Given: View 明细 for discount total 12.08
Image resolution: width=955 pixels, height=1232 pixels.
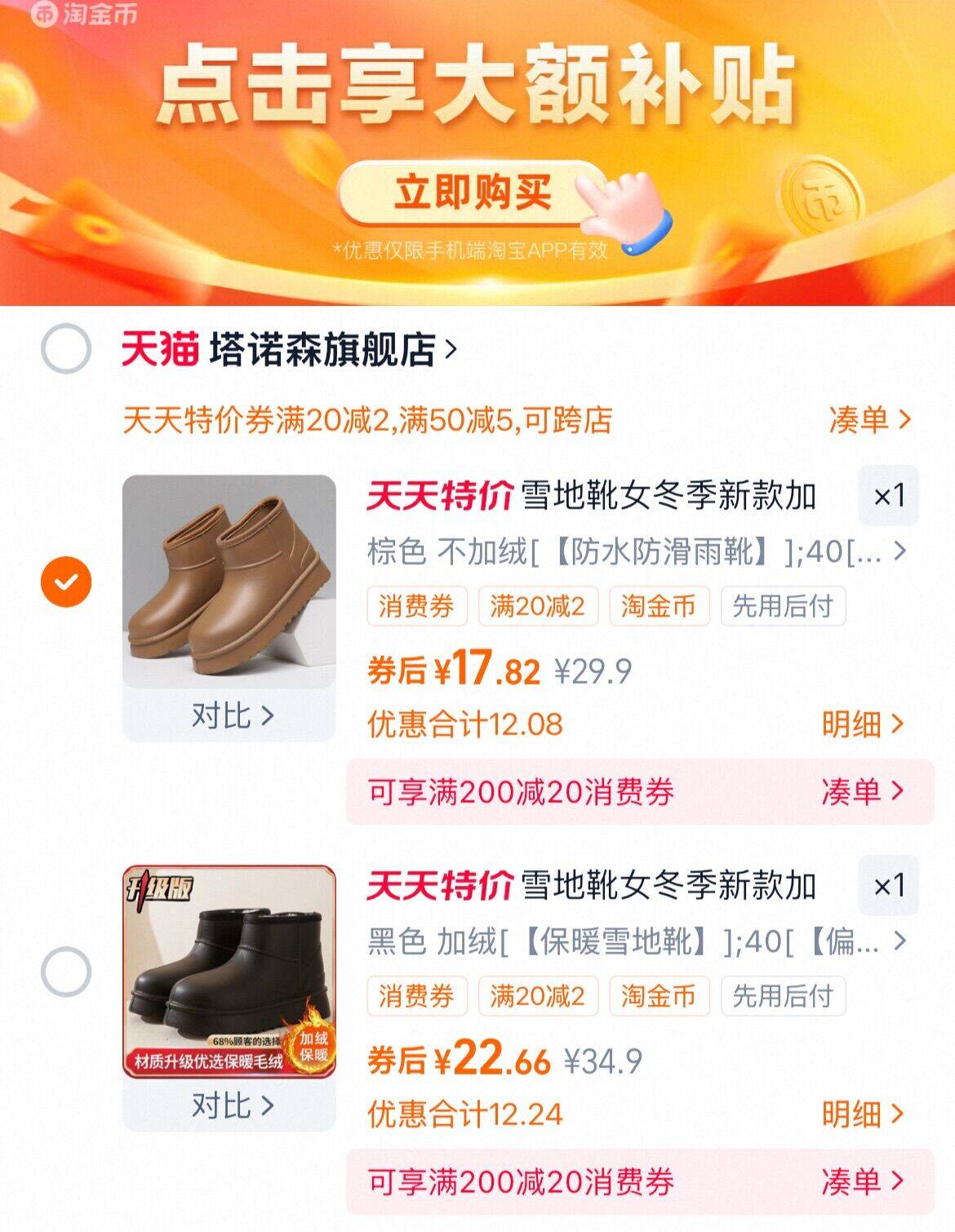Looking at the screenshot, I should tap(862, 724).
